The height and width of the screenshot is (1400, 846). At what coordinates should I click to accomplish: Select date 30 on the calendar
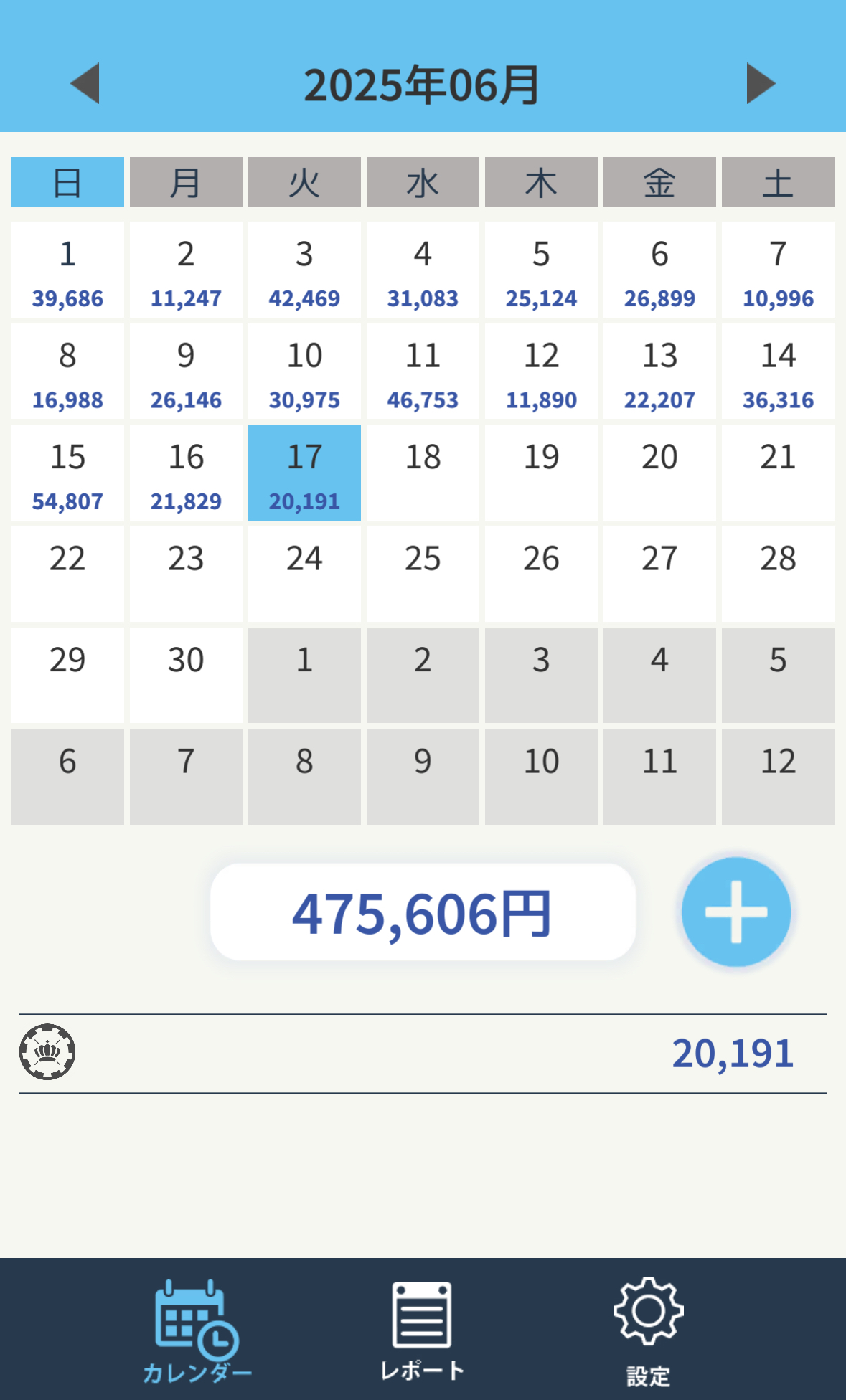[186, 675]
